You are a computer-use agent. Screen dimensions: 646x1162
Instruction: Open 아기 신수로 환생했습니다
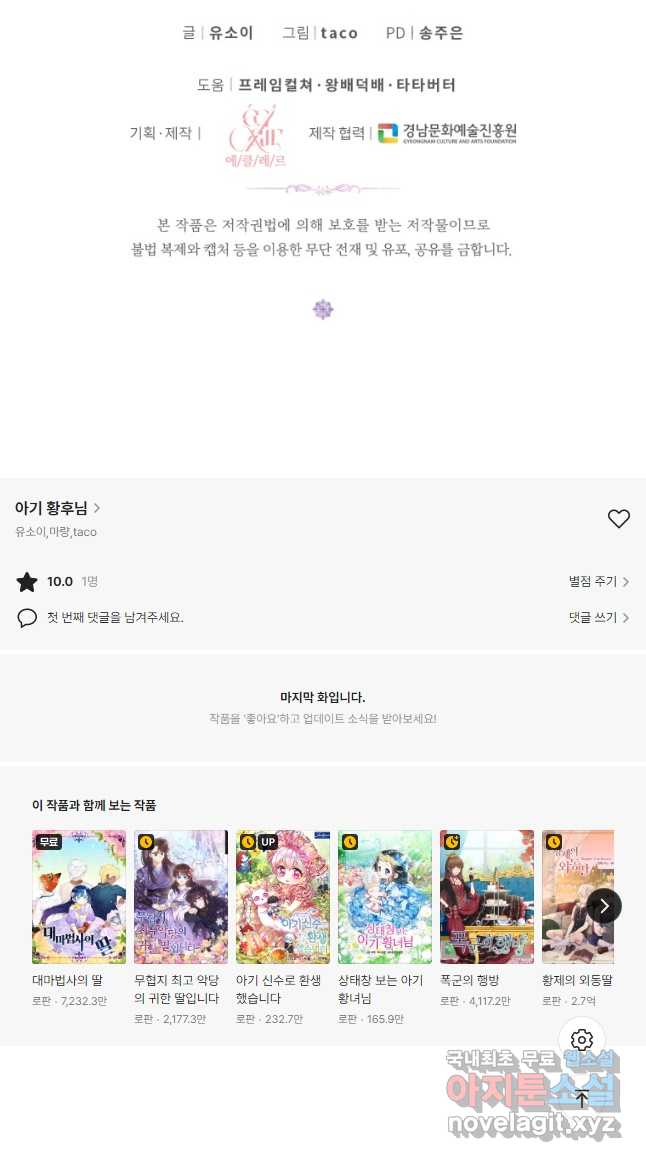pyautogui.click(x=283, y=897)
